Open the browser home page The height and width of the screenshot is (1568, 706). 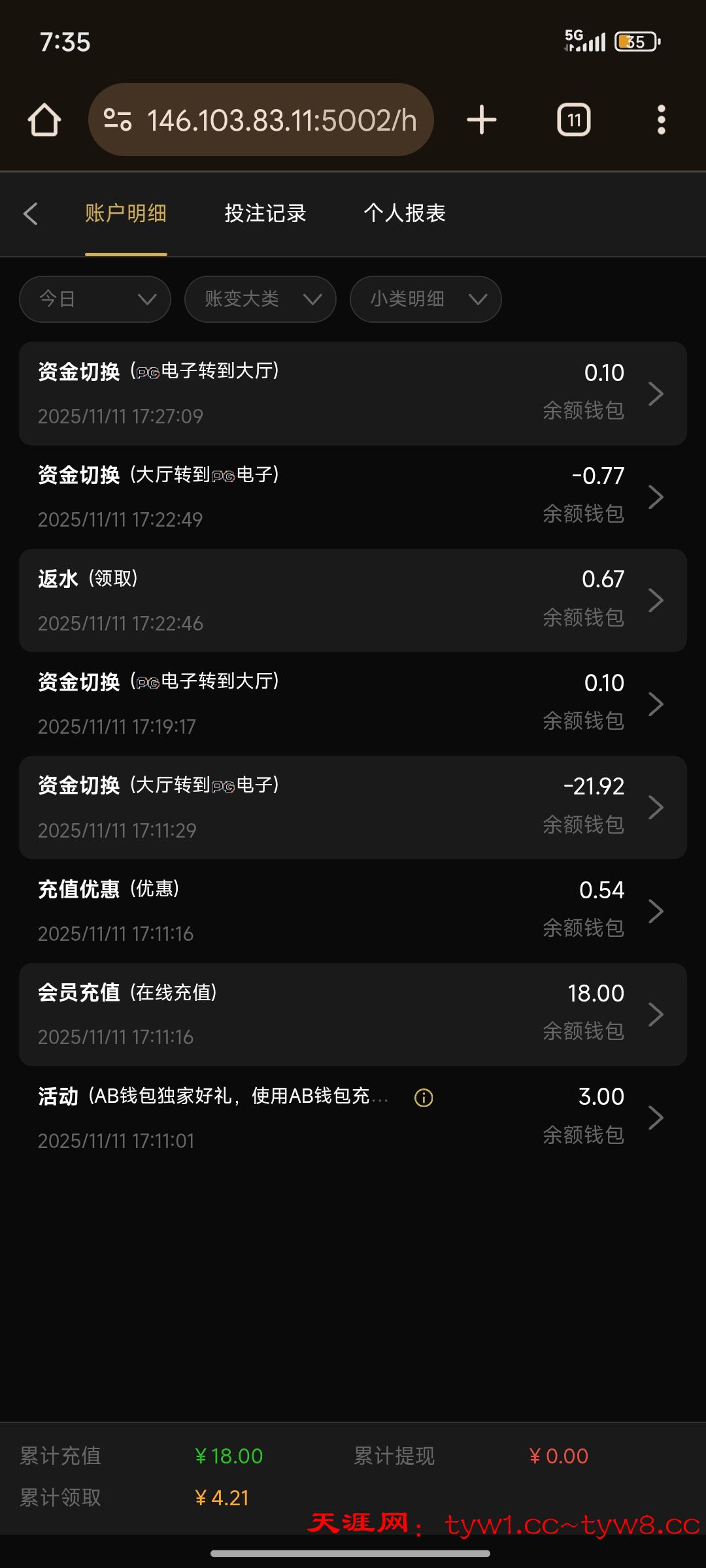[44, 120]
